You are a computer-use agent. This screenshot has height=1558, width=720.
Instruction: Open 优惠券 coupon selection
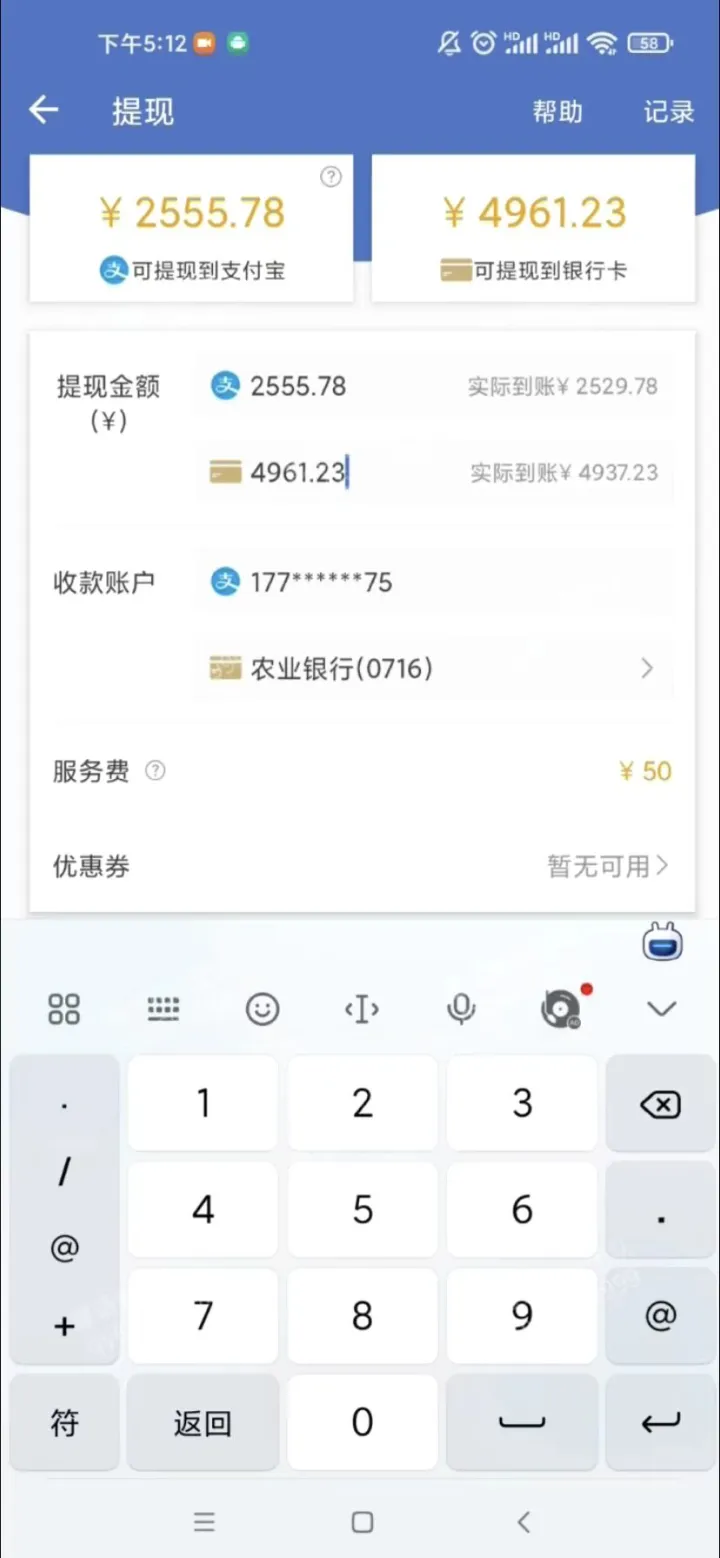(361, 866)
